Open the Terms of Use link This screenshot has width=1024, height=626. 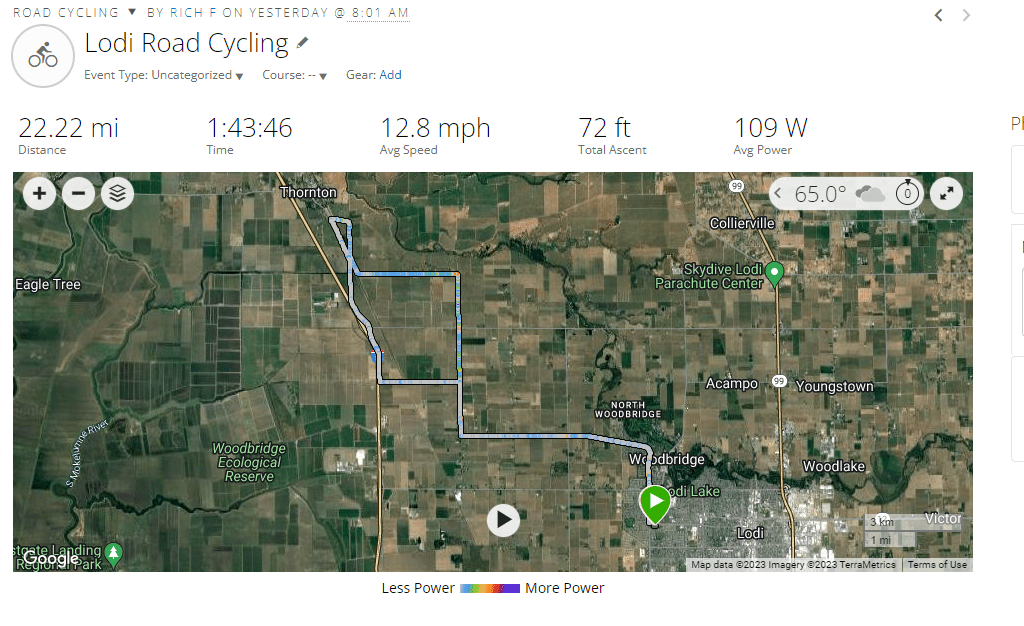[937, 565]
